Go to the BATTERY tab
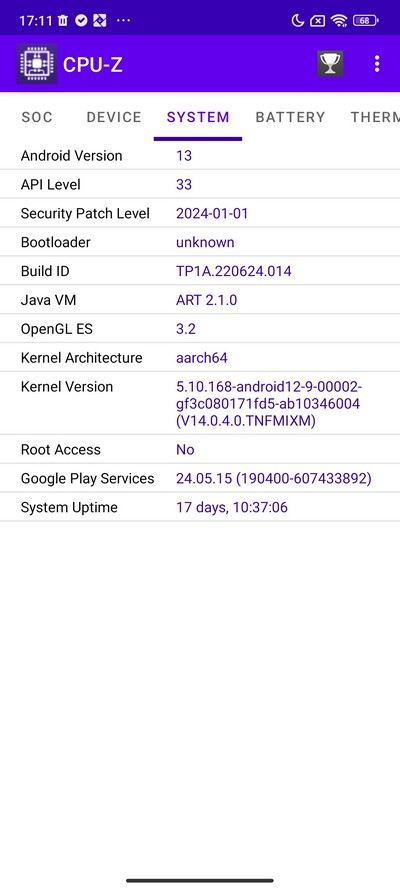The height and width of the screenshot is (889, 400). pyautogui.click(x=290, y=117)
